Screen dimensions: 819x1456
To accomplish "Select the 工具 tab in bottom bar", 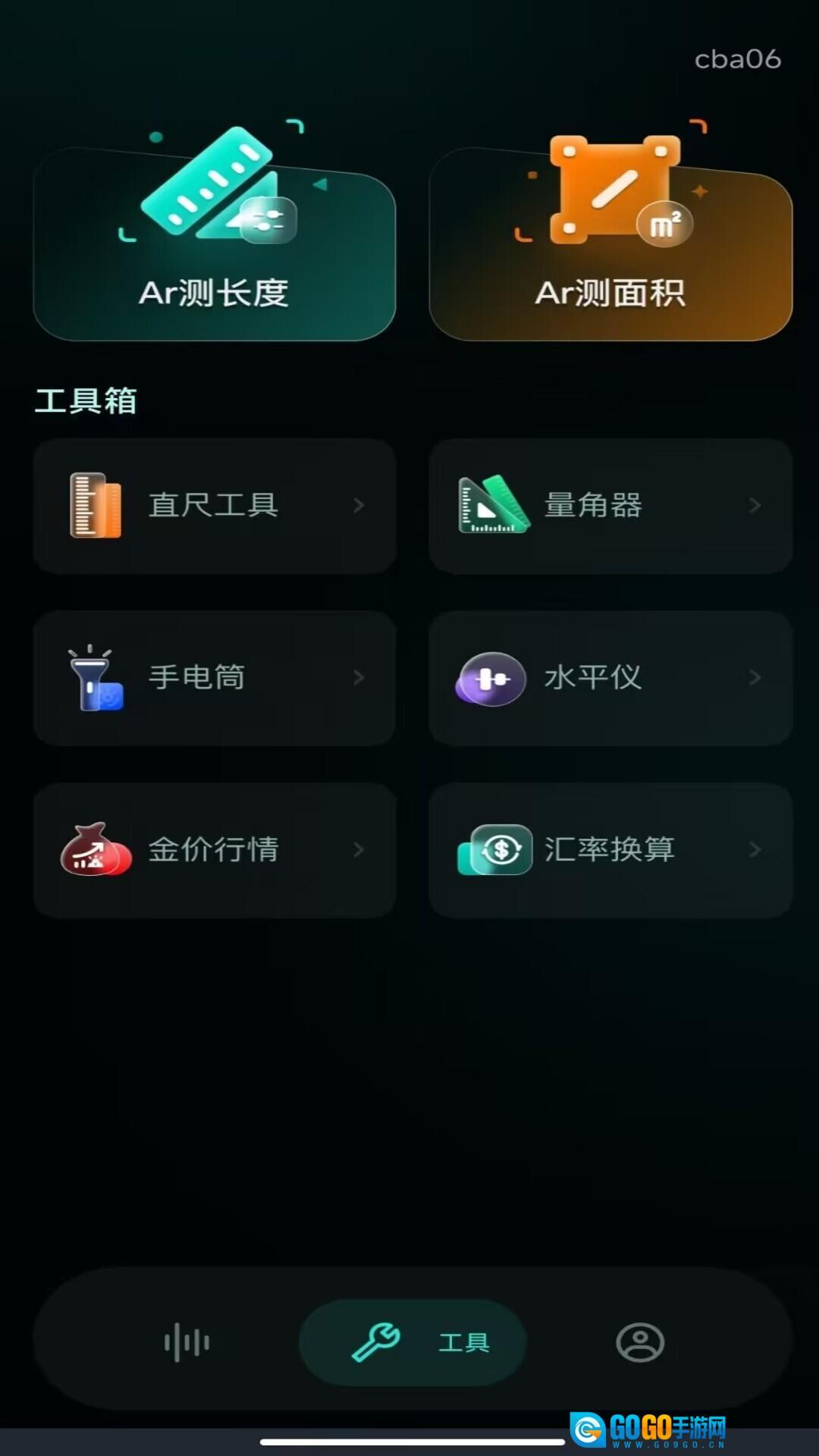I will click(413, 1342).
